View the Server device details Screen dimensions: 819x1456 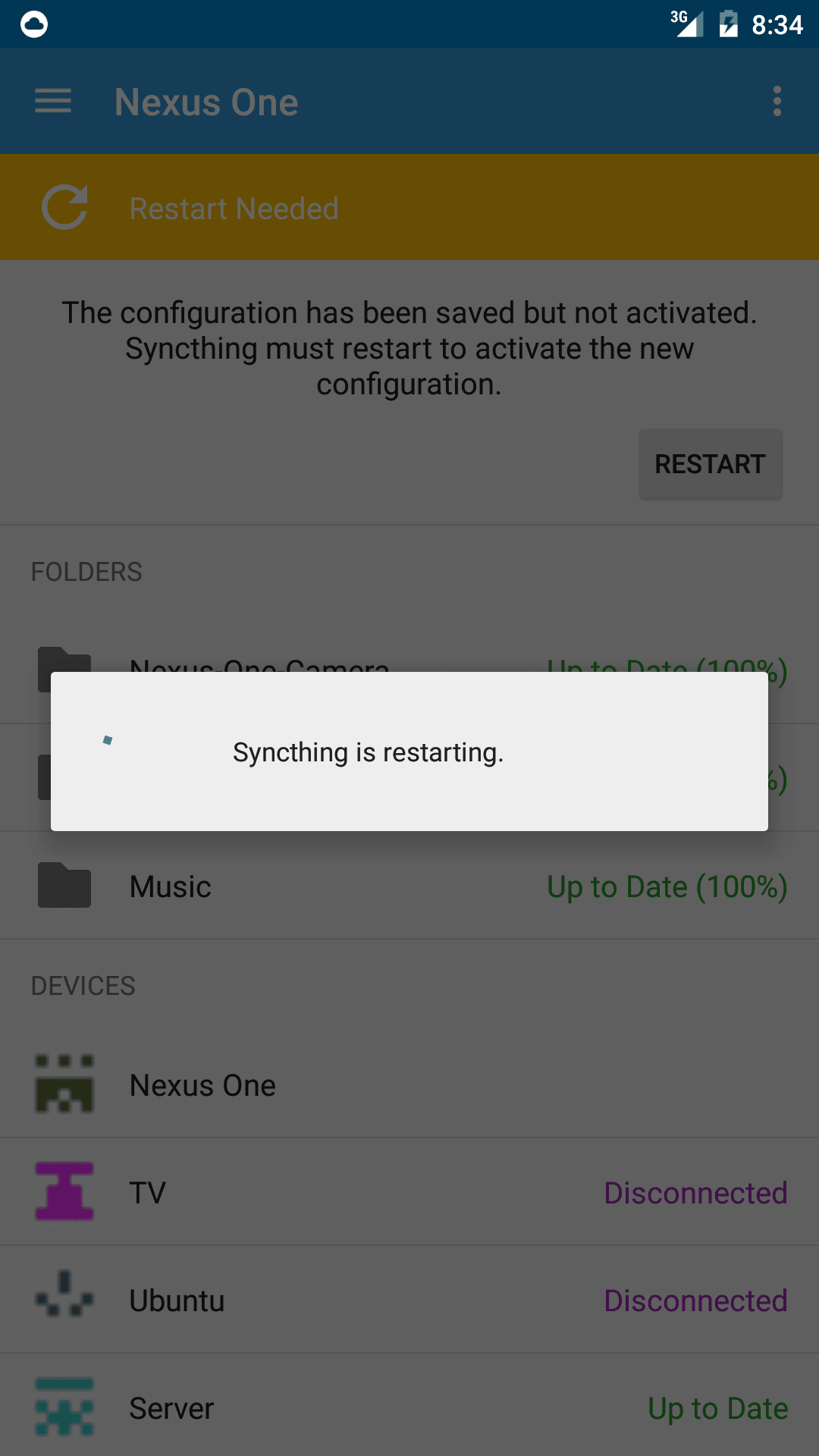[409, 1407]
